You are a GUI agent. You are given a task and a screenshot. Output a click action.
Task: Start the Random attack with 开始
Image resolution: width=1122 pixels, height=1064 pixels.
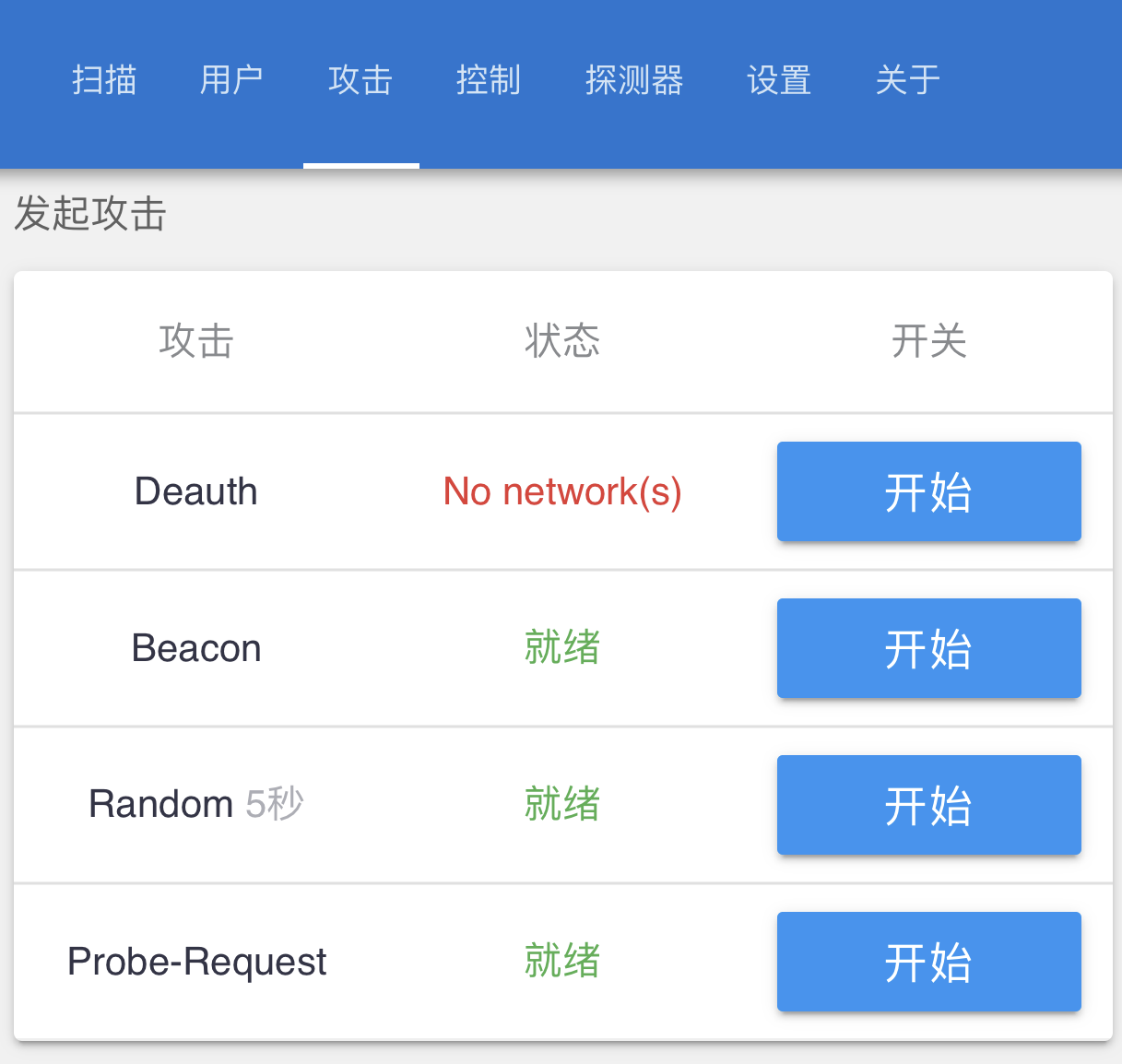pyautogui.click(x=928, y=805)
